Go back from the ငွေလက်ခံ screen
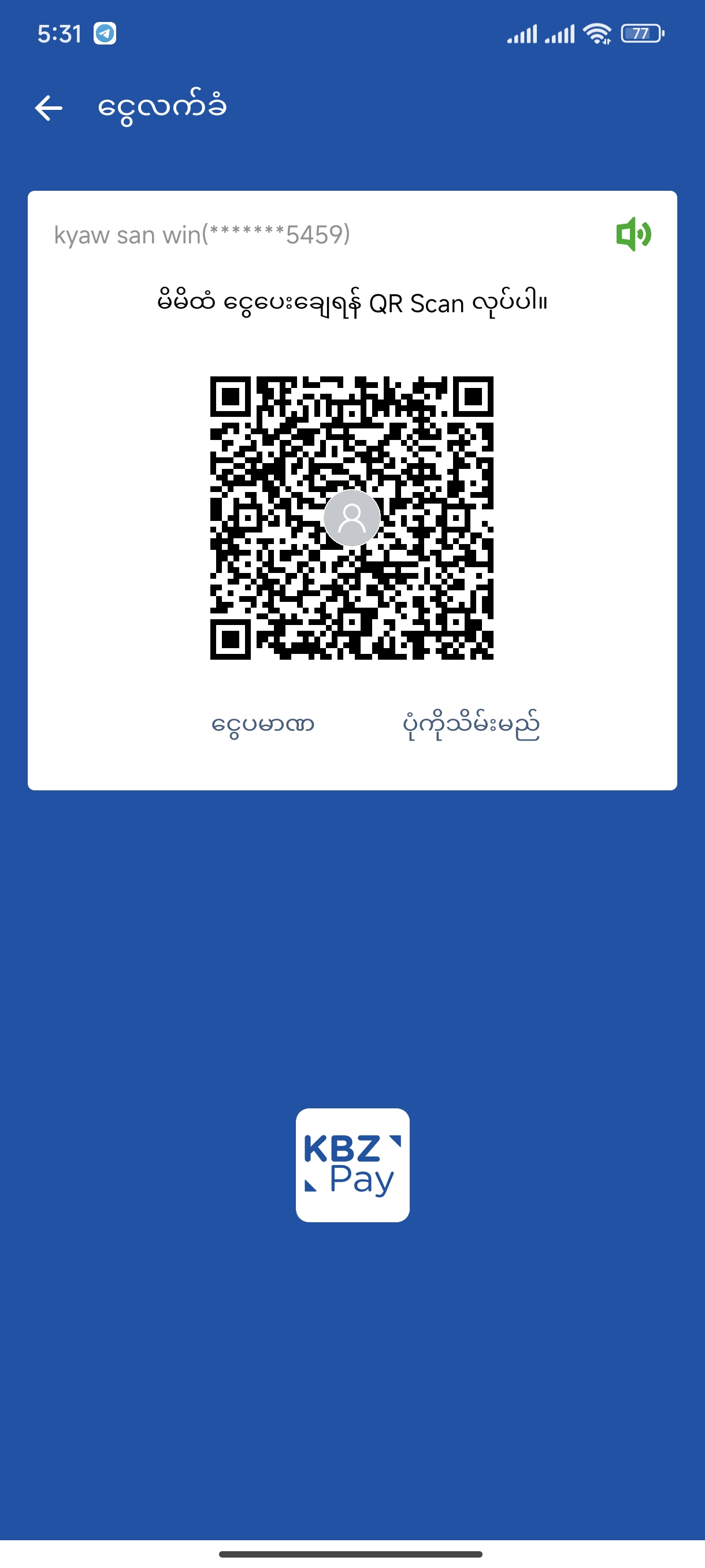705x1568 pixels. tap(49, 108)
